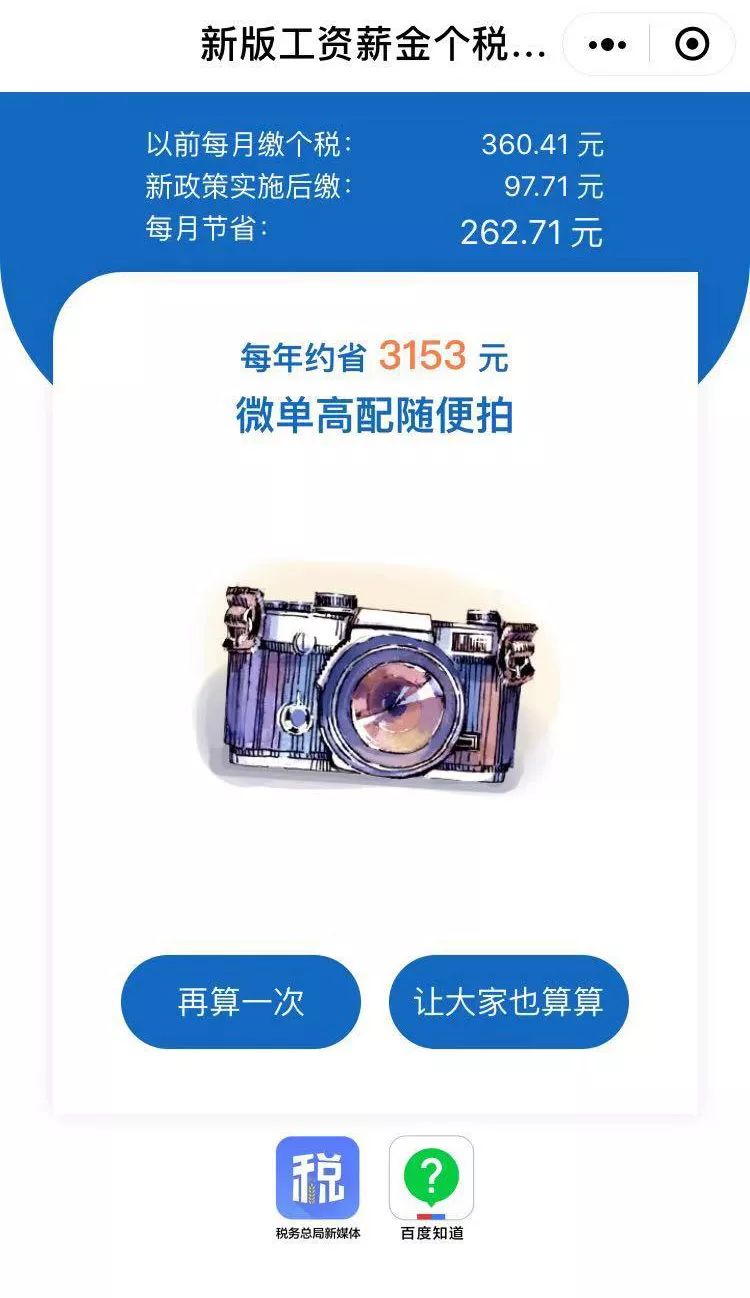
Task: Tap 再算一次 to recalculate tax
Action: click(x=241, y=1002)
